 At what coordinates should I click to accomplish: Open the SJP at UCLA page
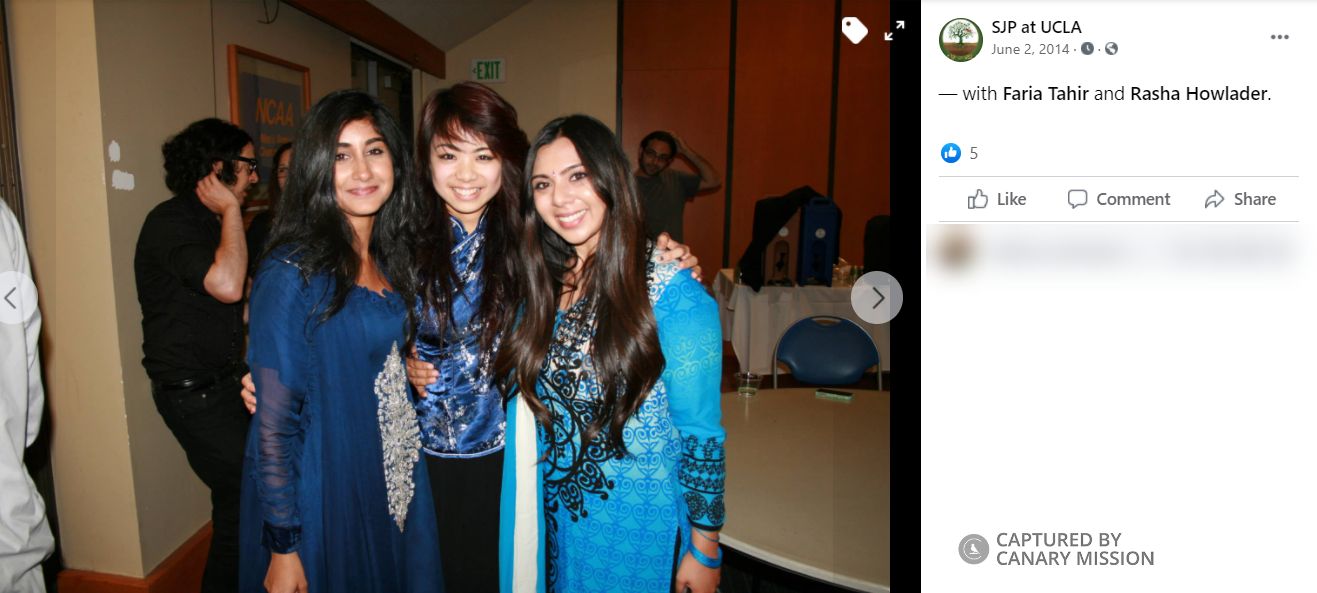coord(1036,28)
